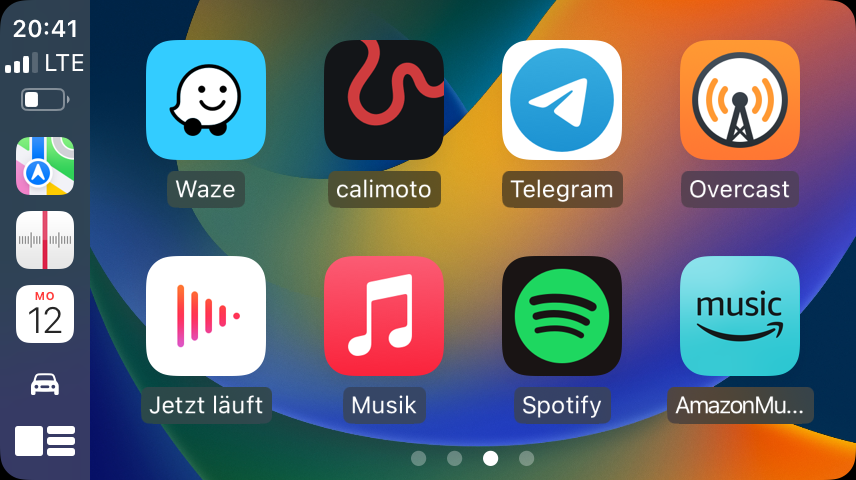Image resolution: width=856 pixels, height=480 pixels.
Task: Open Spotify
Action: coord(562,316)
